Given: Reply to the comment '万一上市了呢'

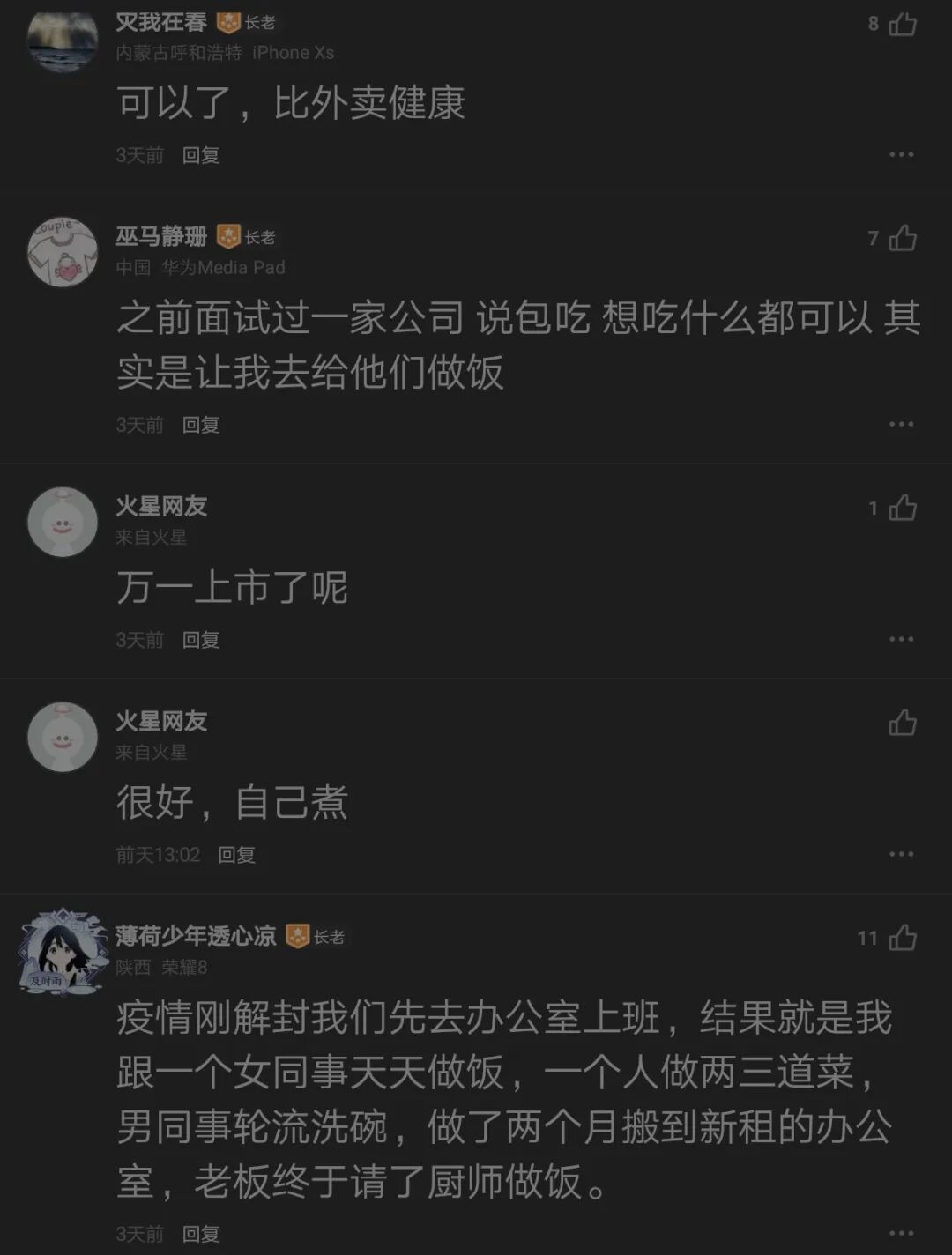Looking at the screenshot, I should pos(200,640).
